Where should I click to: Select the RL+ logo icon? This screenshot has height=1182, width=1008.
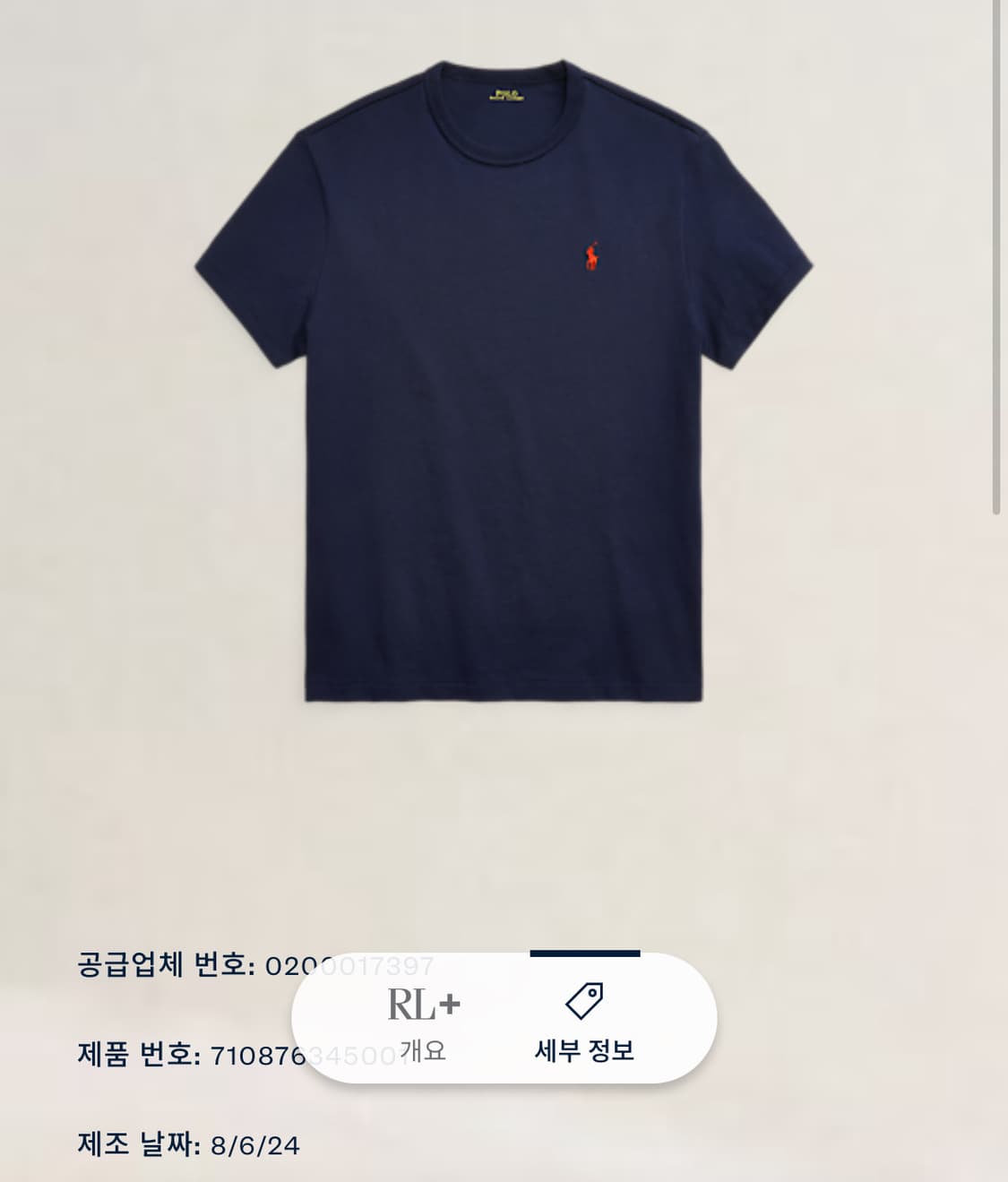tap(426, 1005)
